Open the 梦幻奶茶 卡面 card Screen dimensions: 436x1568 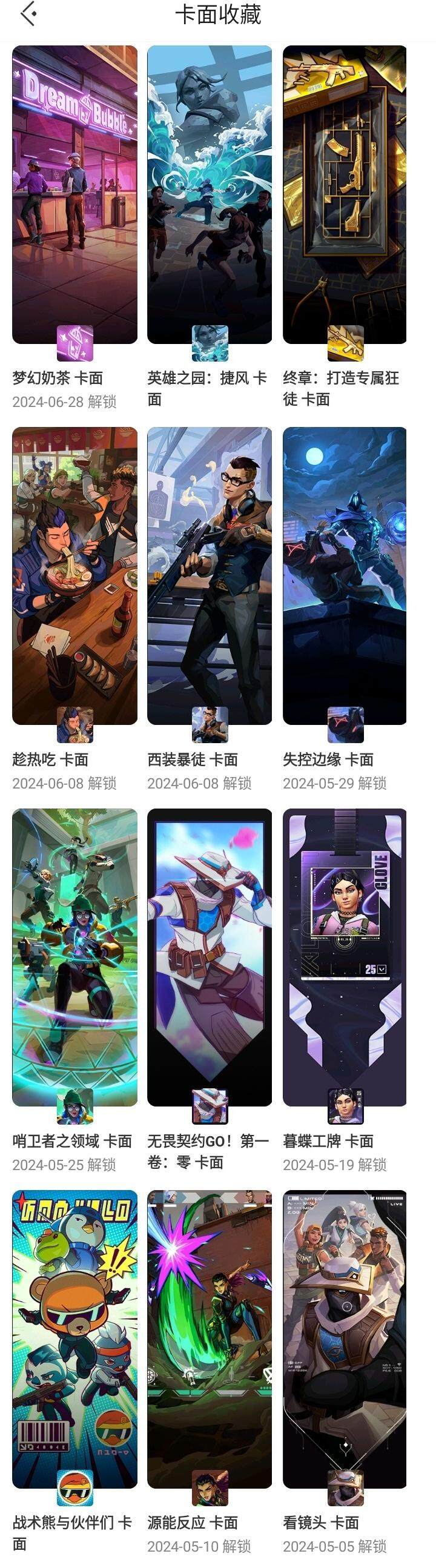click(74, 195)
